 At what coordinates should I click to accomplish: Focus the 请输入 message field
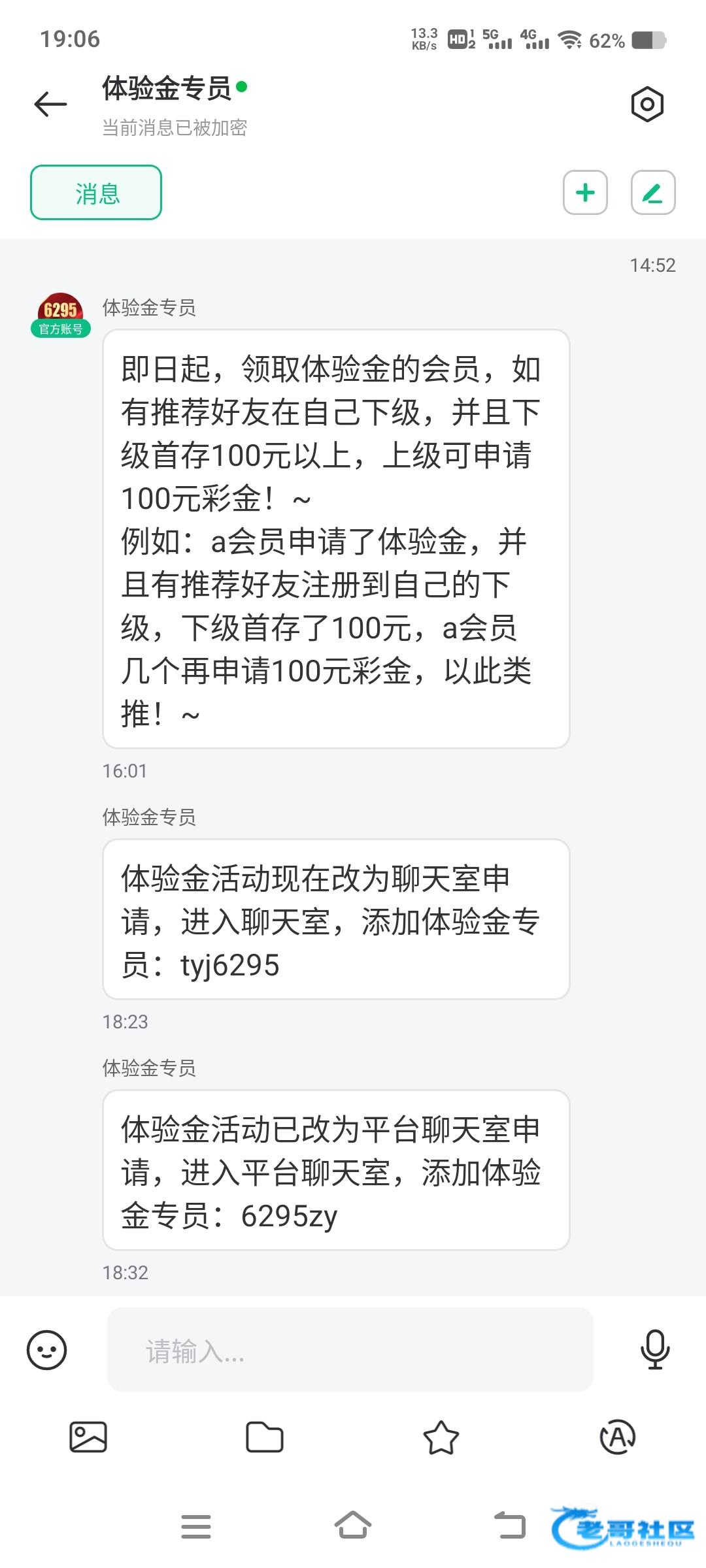[350, 1350]
